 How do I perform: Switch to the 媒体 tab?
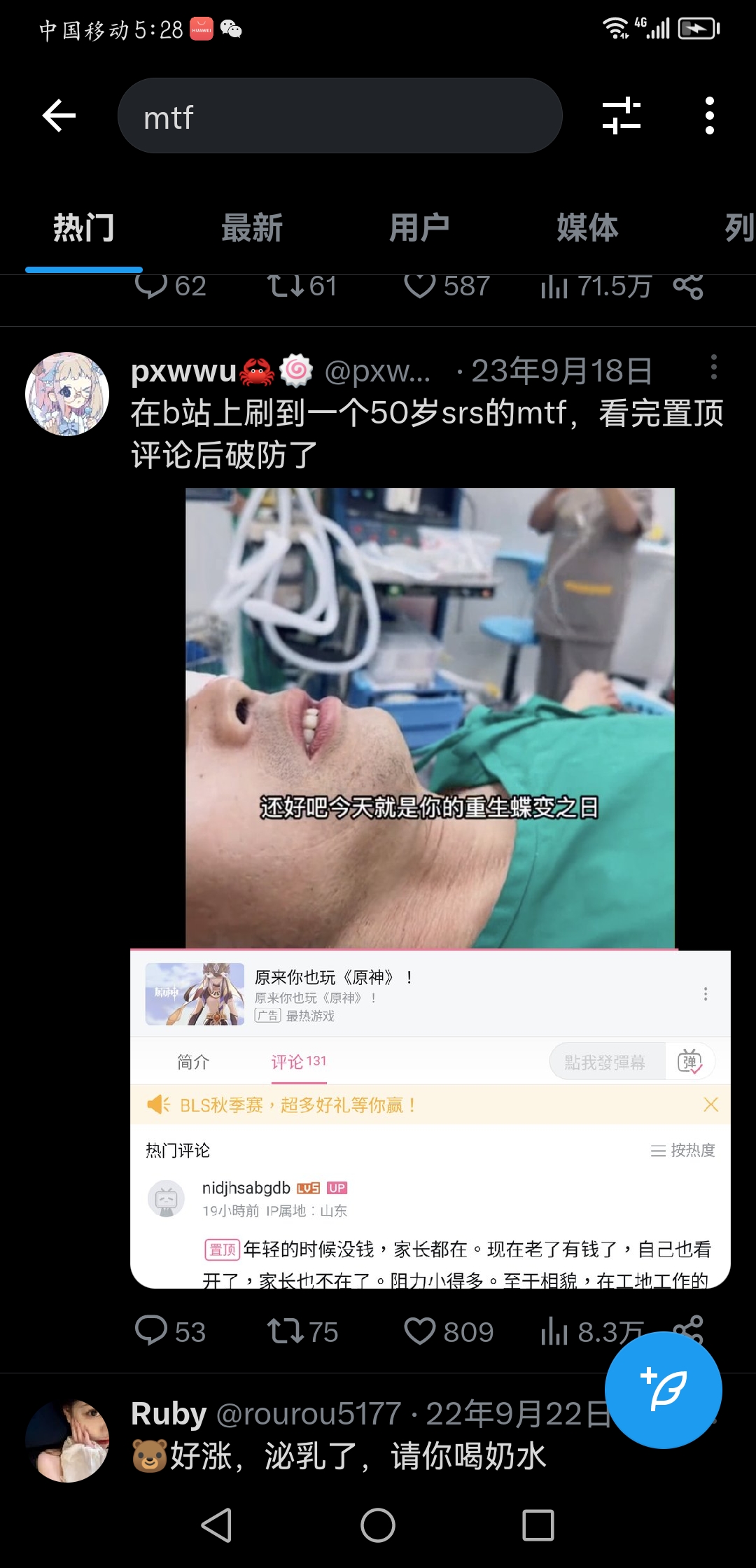tap(587, 228)
